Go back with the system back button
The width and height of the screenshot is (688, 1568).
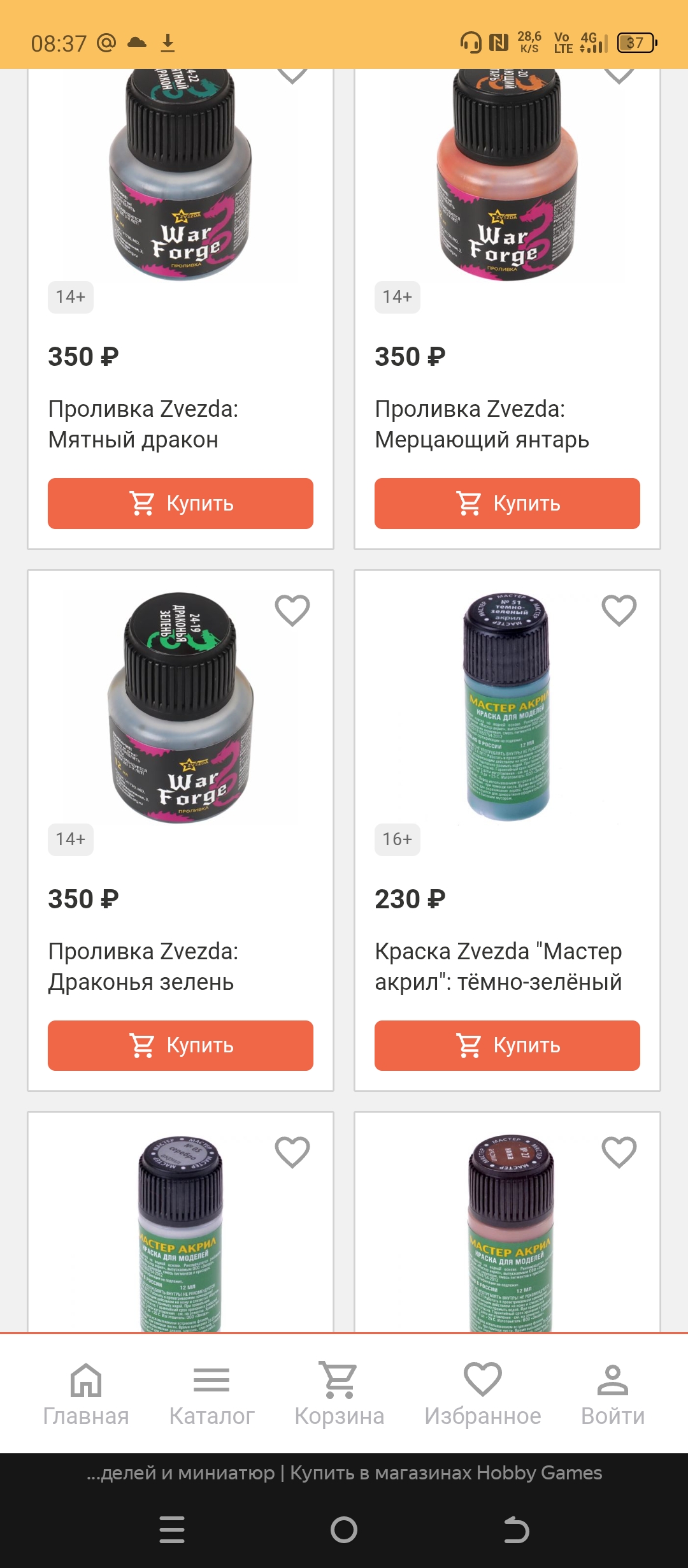pos(516,1530)
